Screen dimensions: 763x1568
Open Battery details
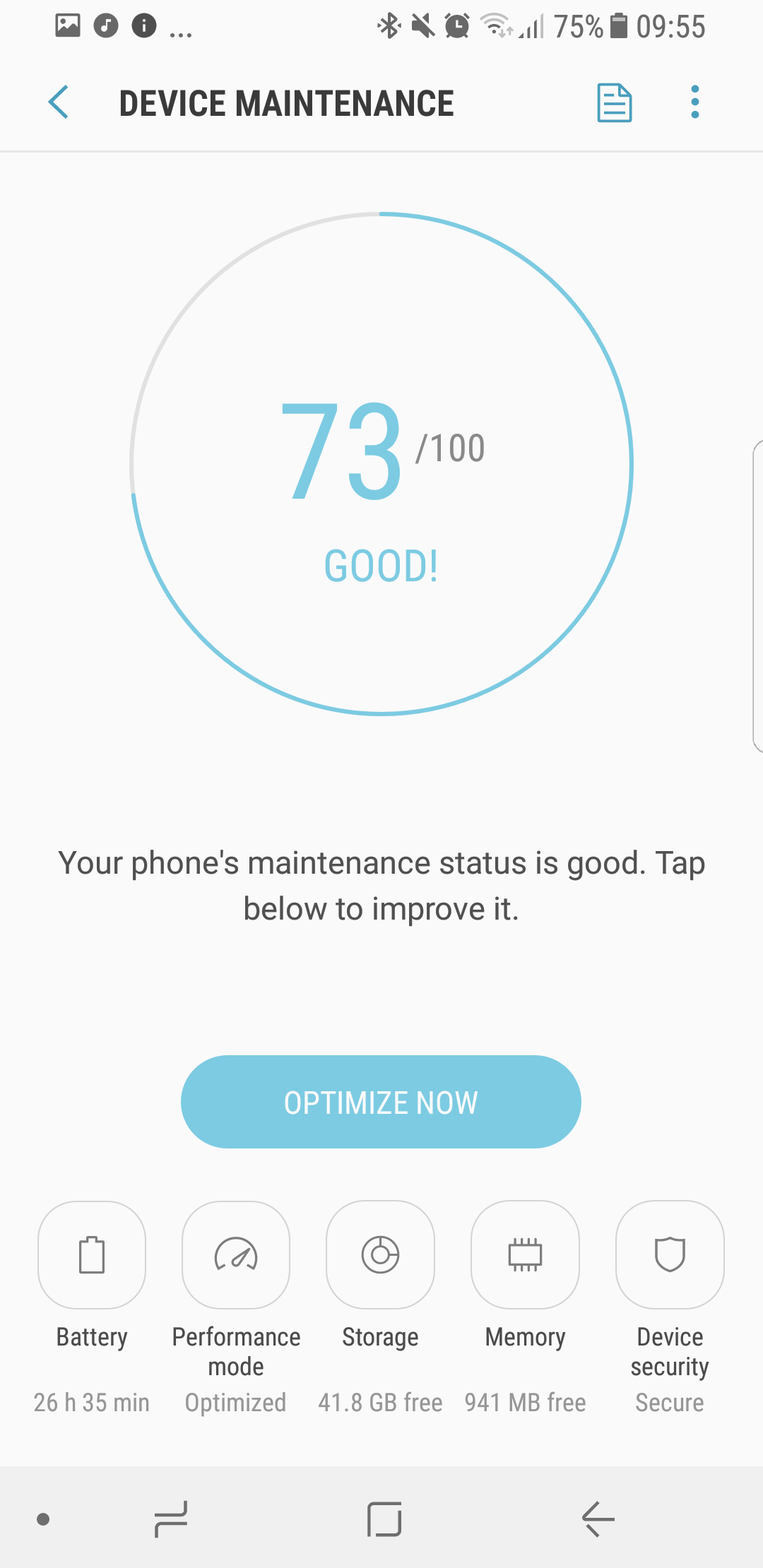[92, 1255]
